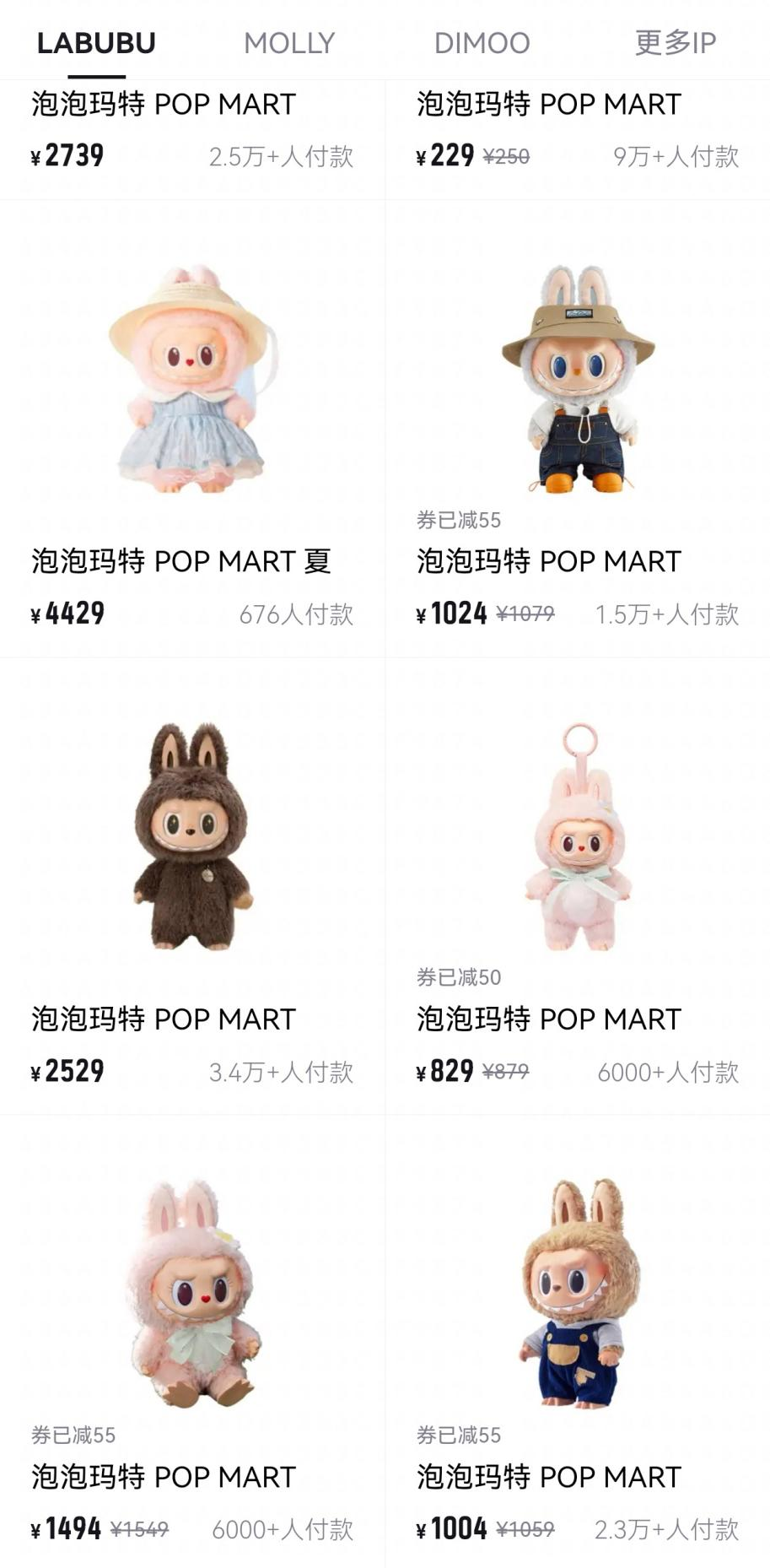Switch to the MOLLY tab
The image size is (770, 1568).
coord(288,43)
